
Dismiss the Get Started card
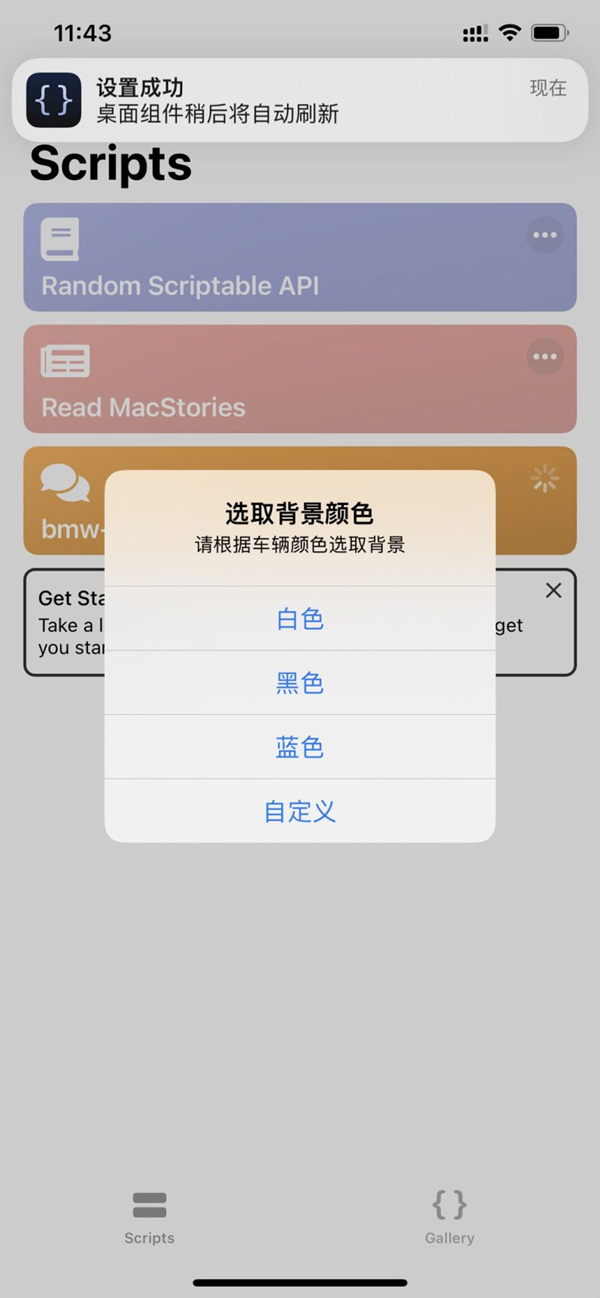(x=553, y=591)
